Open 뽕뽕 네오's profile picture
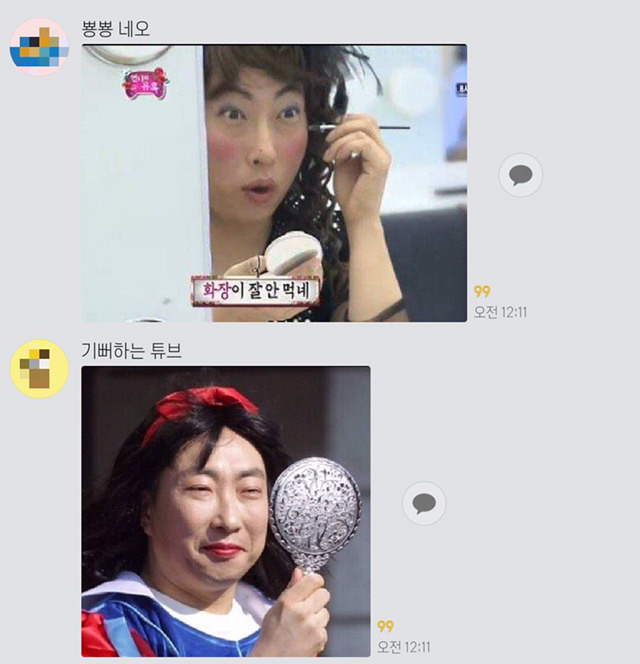The height and width of the screenshot is (664, 640). [x=39, y=47]
